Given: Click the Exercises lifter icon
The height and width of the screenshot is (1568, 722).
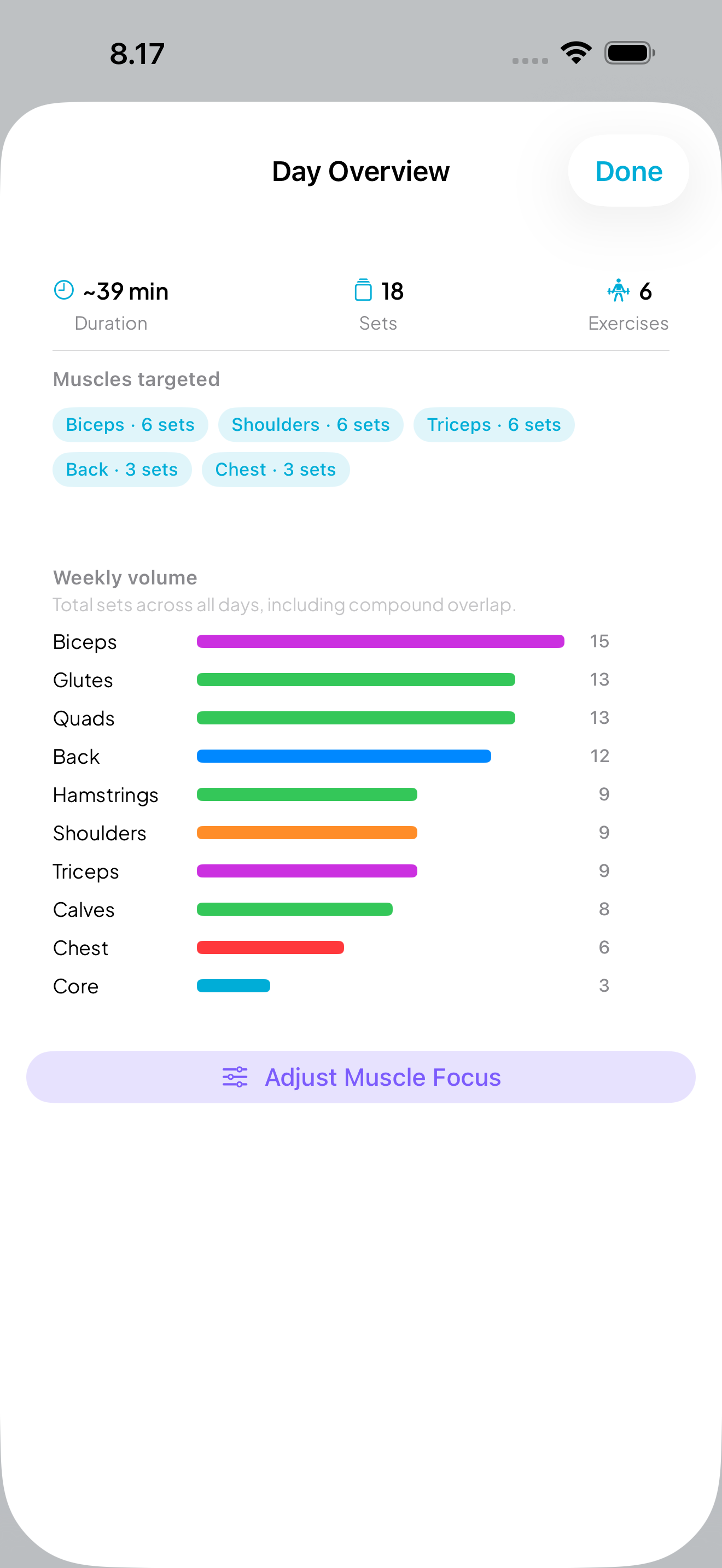Looking at the screenshot, I should tap(619, 290).
